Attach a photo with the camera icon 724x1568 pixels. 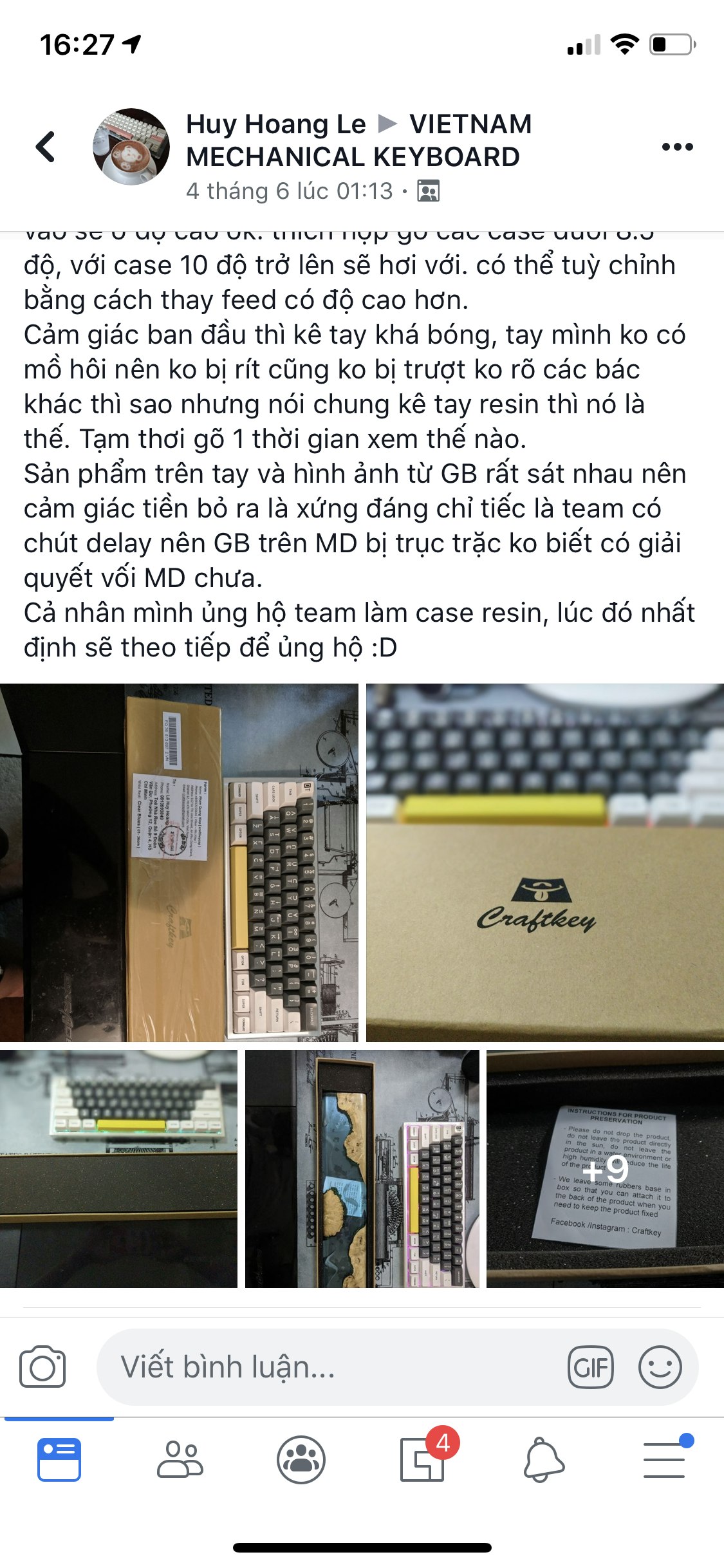pos(42,1366)
